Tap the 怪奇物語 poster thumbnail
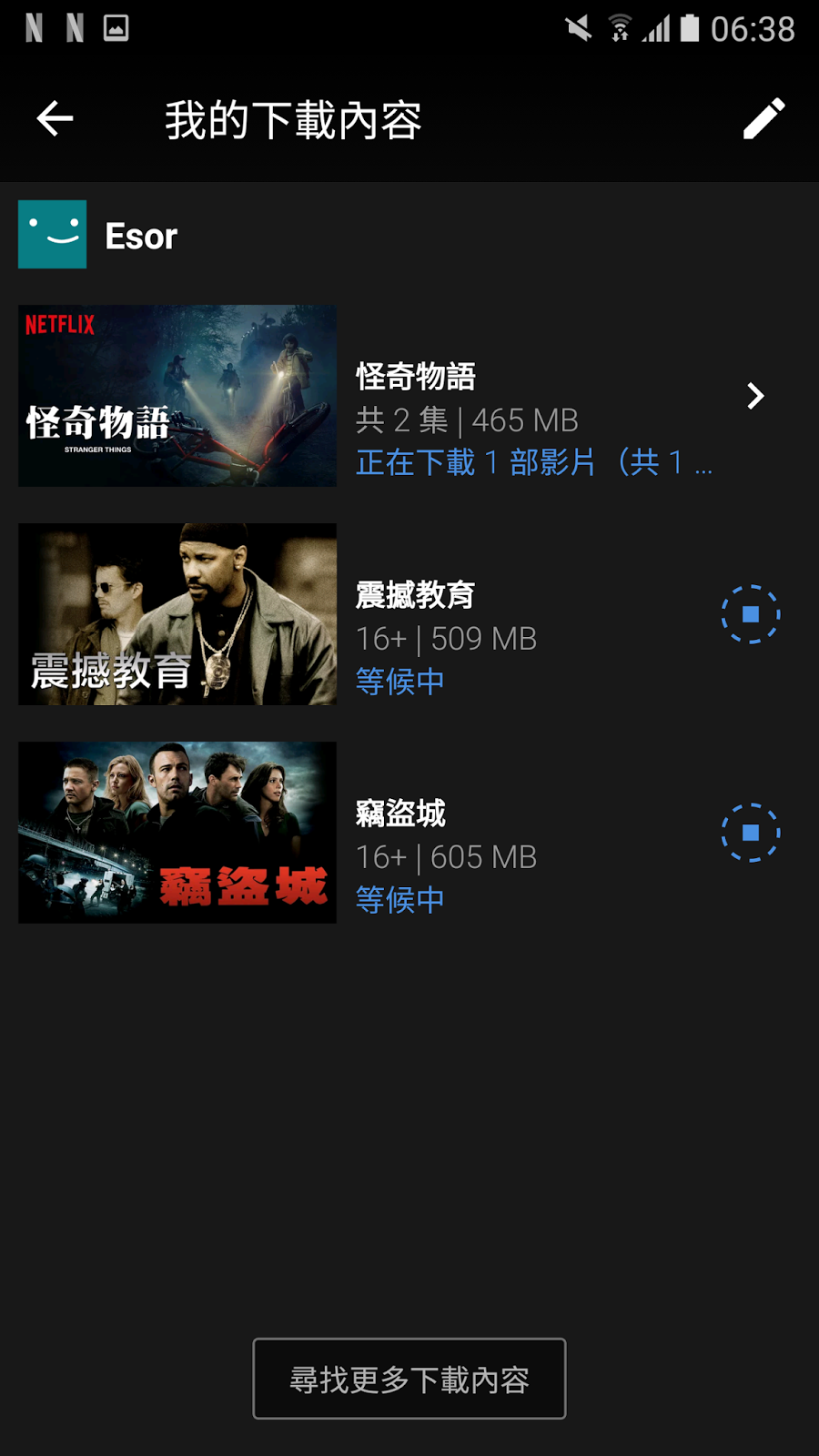Viewport: 819px width, 1456px height. point(177,396)
